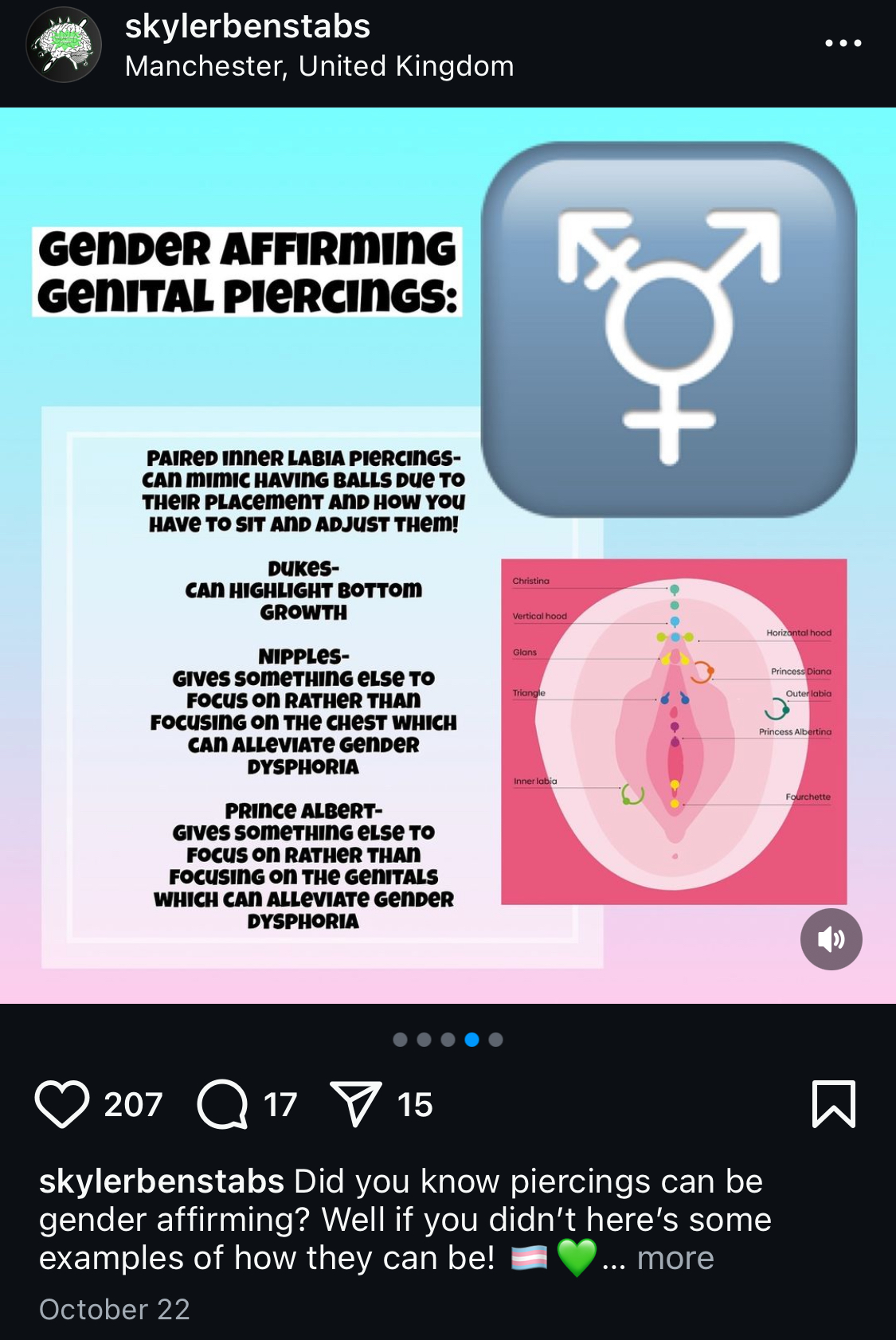Open the comments on this post

pyautogui.click(x=222, y=1104)
